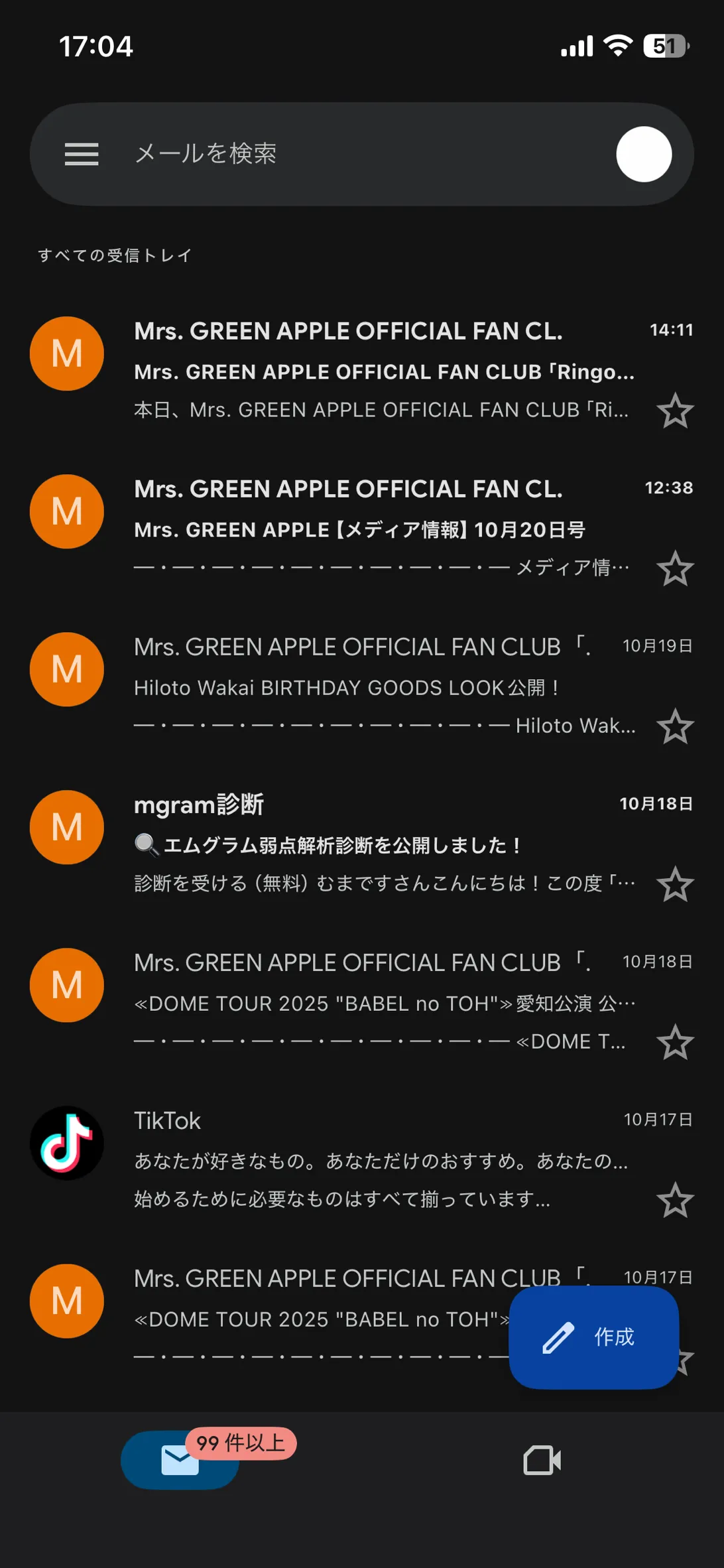
Task: Open the hamburger navigation menu
Action: (82, 154)
